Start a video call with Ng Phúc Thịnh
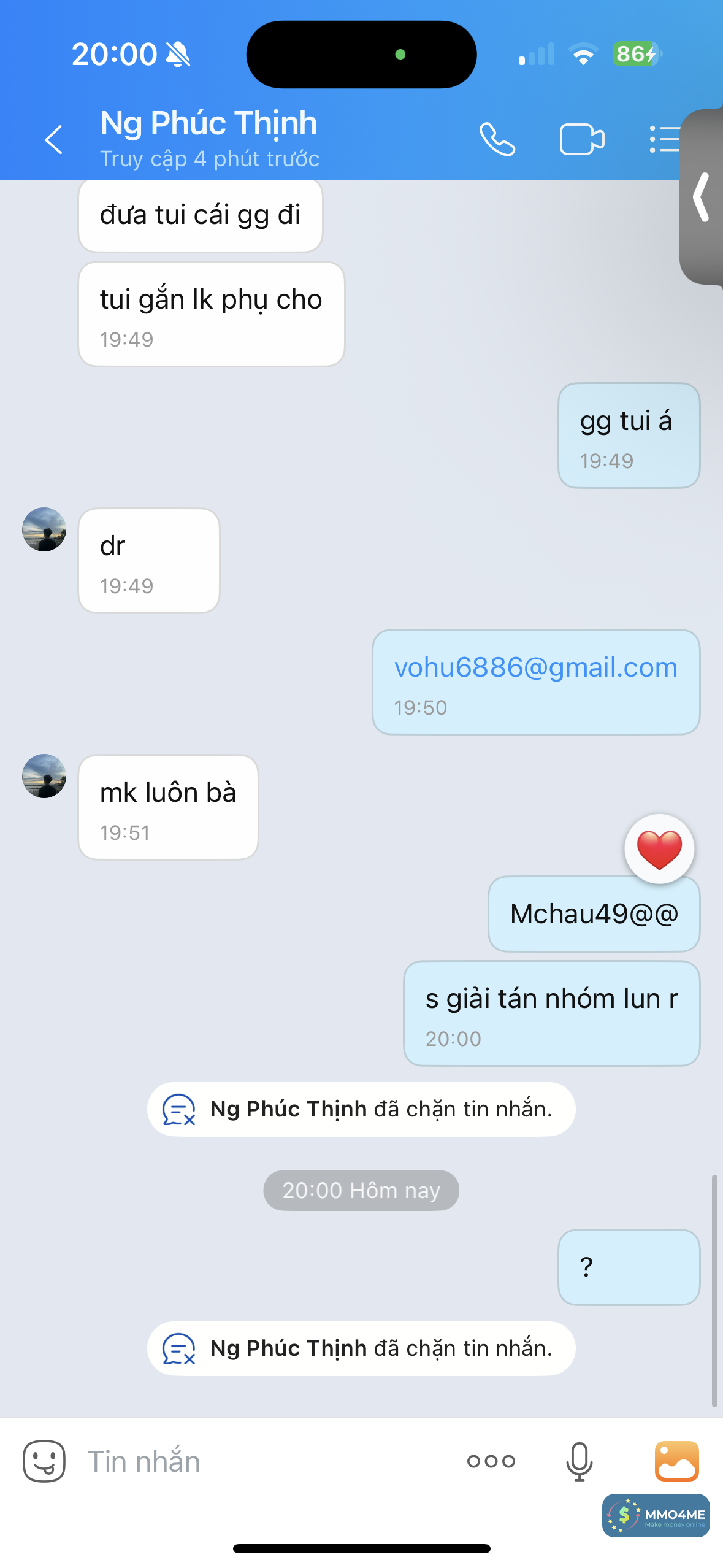This screenshot has width=723, height=1568. coord(581,139)
